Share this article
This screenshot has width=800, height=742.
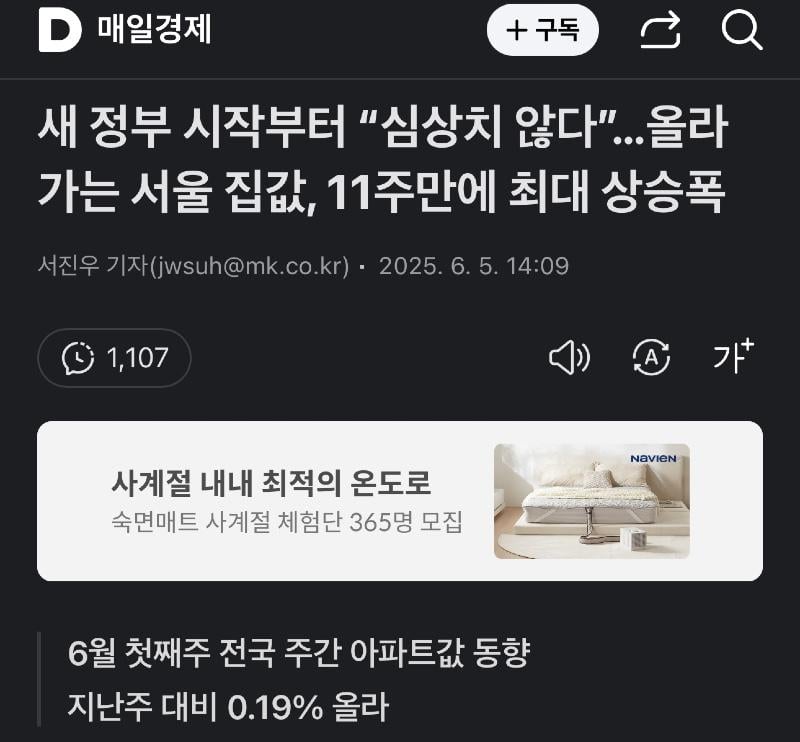(x=660, y=30)
